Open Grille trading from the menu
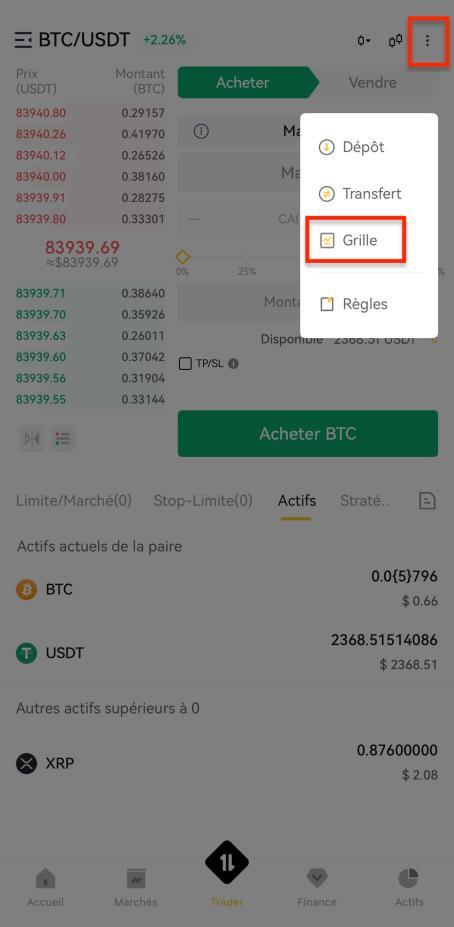454x927 pixels. click(355, 240)
